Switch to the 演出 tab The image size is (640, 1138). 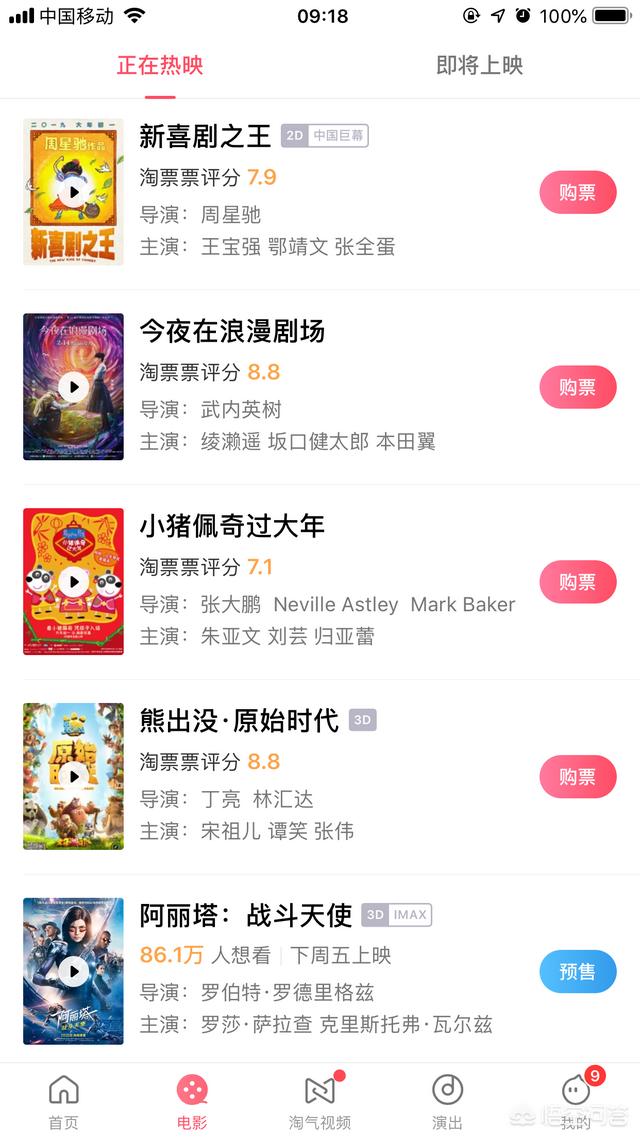point(447,1102)
